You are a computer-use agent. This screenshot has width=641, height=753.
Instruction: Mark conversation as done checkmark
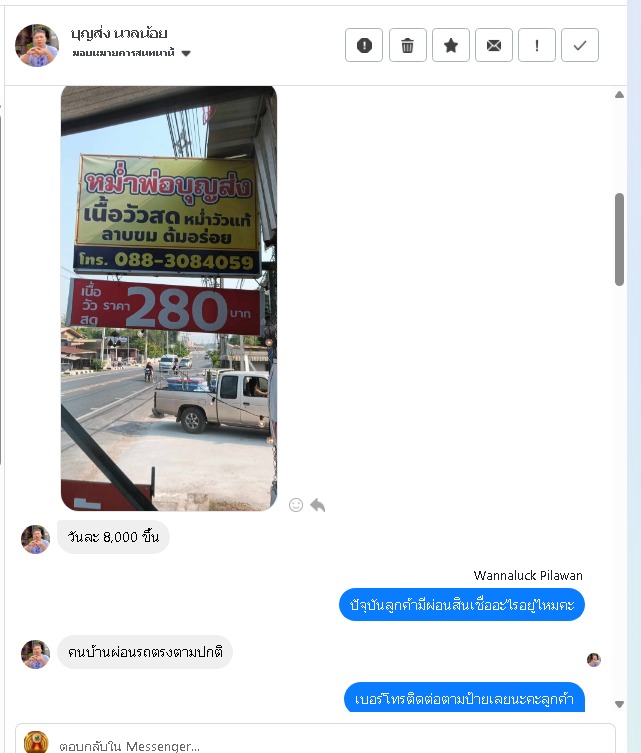pyautogui.click(x=580, y=45)
